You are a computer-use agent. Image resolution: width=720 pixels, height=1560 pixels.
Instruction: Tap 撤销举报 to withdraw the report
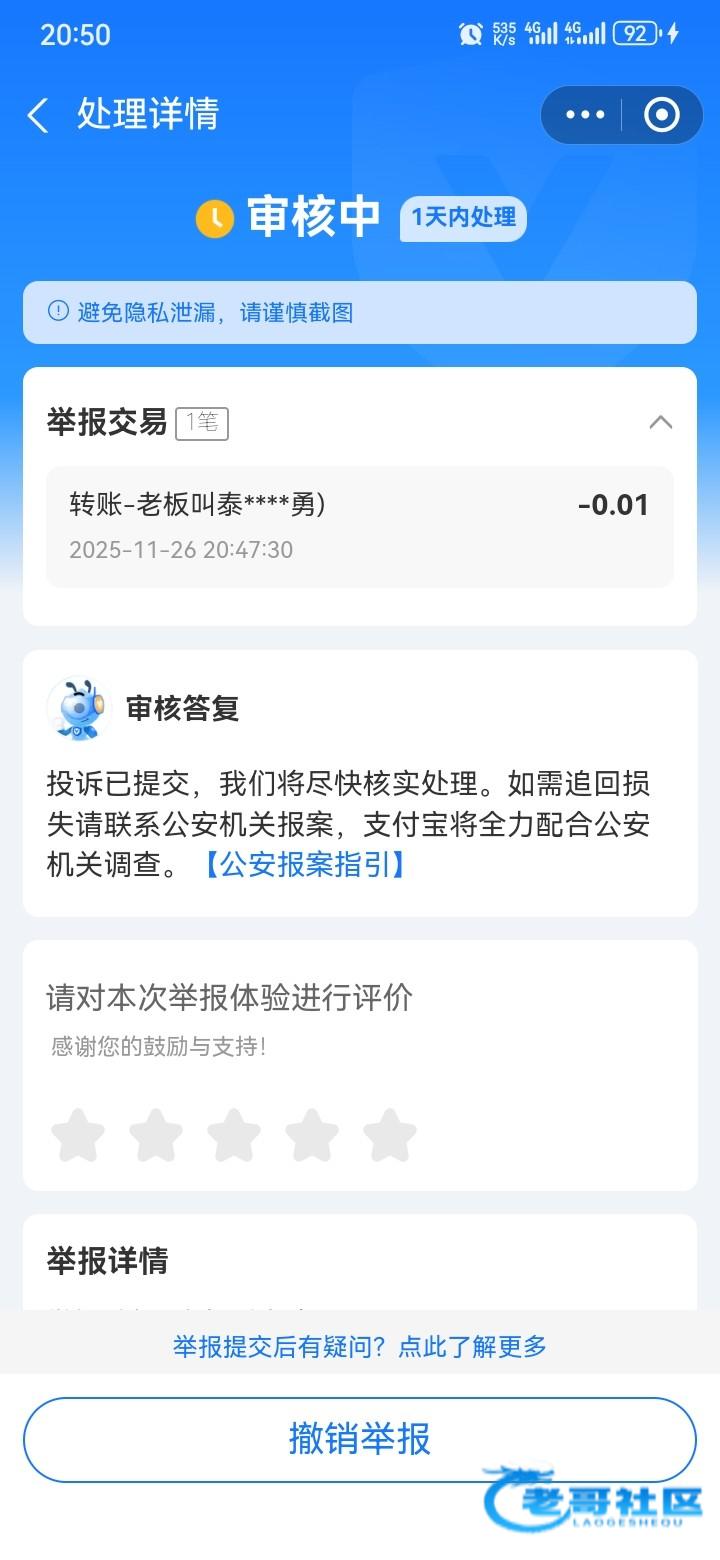[x=360, y=1439]
